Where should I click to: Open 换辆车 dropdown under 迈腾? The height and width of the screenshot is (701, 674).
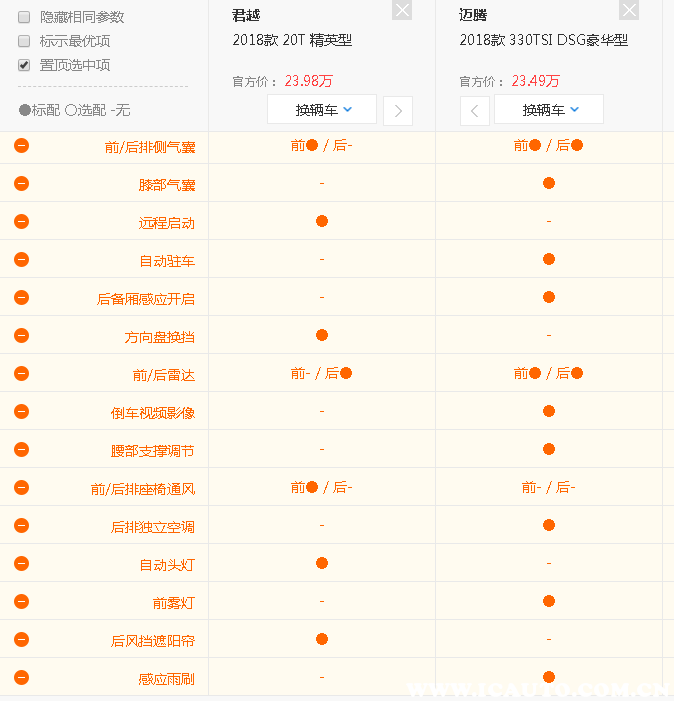[x=549, y=109]
